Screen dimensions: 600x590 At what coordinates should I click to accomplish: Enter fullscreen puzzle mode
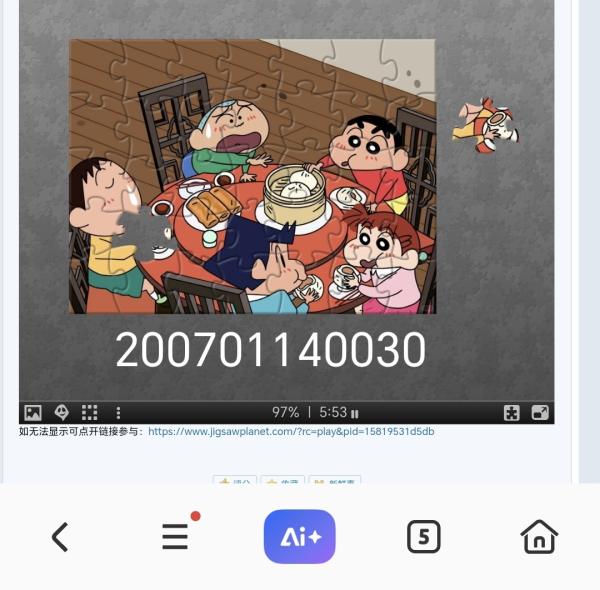coord(540,412)
